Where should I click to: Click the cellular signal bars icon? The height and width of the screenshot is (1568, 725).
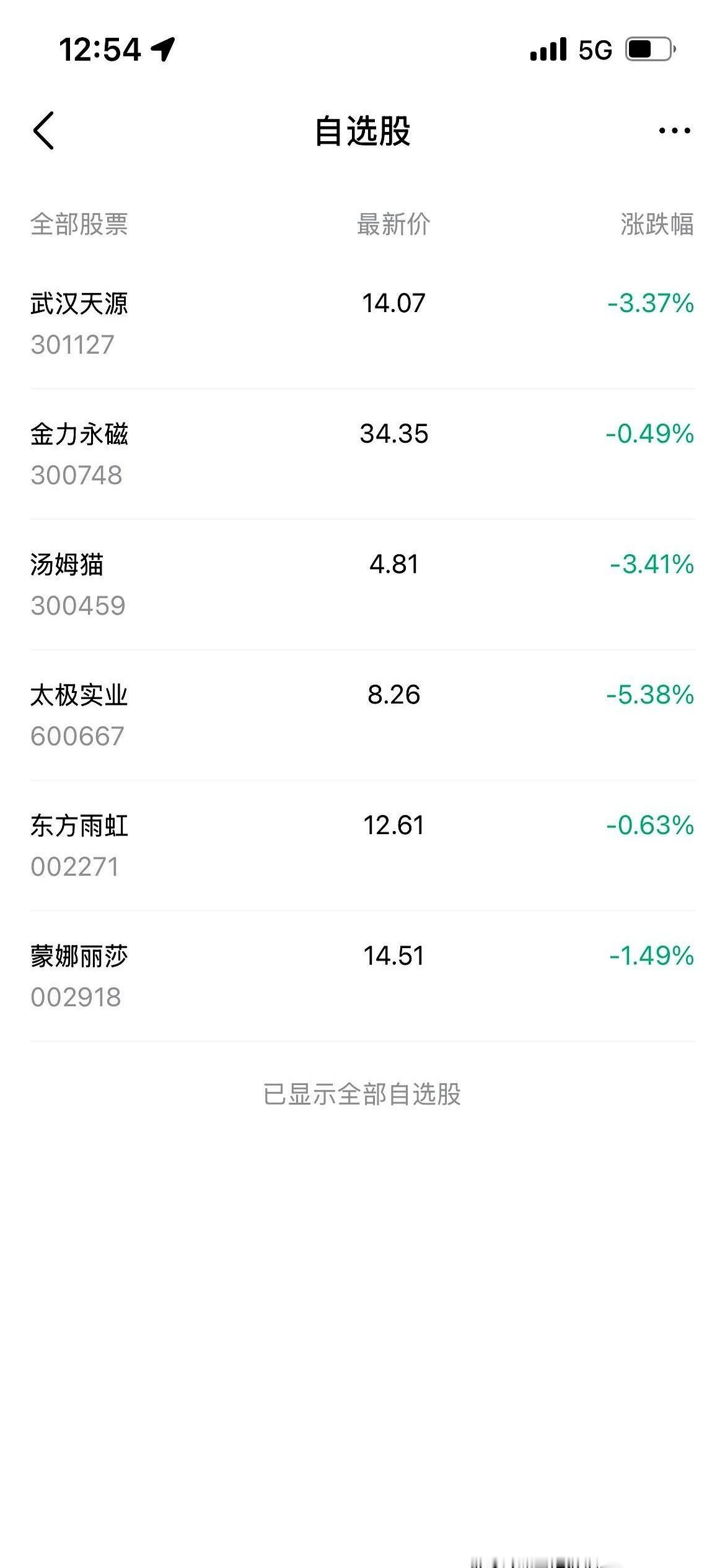pos(548,51)
